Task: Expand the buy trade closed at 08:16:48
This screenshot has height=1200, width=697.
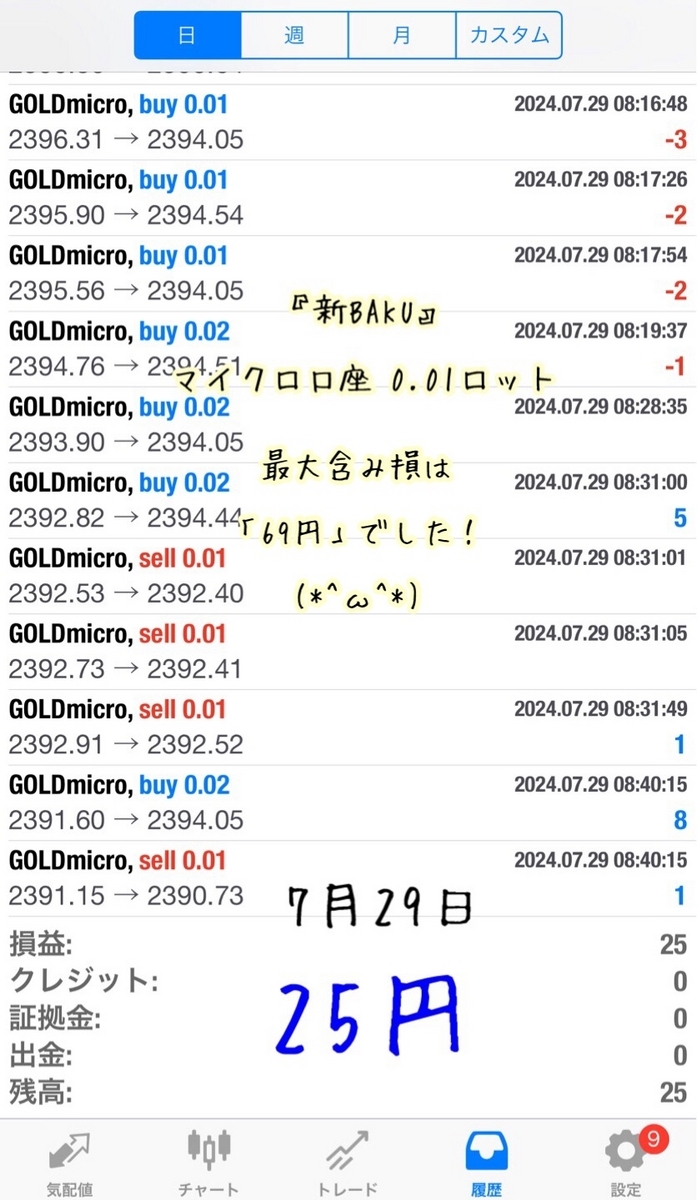Action: 348,122
